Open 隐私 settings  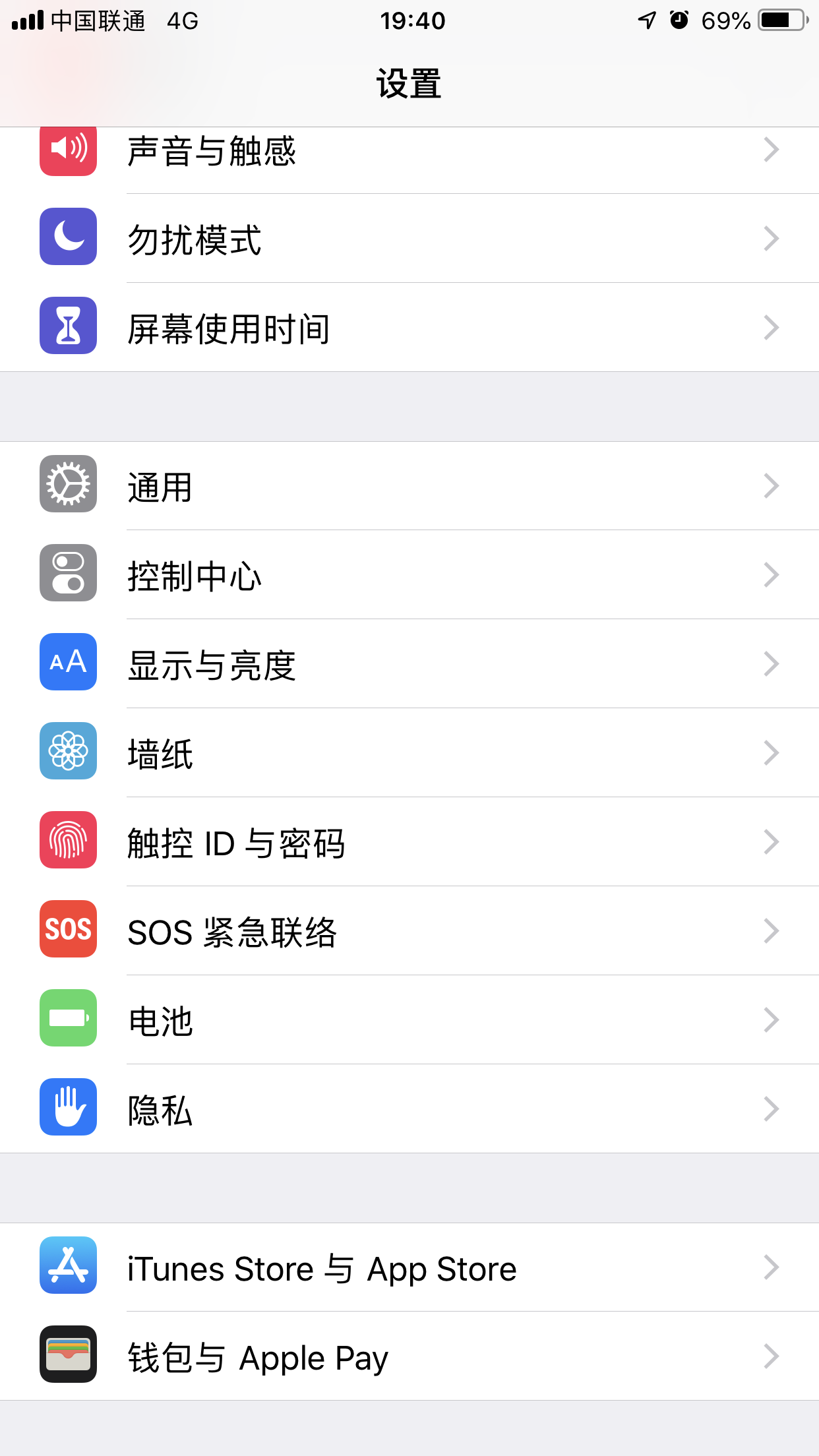pos(409,1109)
